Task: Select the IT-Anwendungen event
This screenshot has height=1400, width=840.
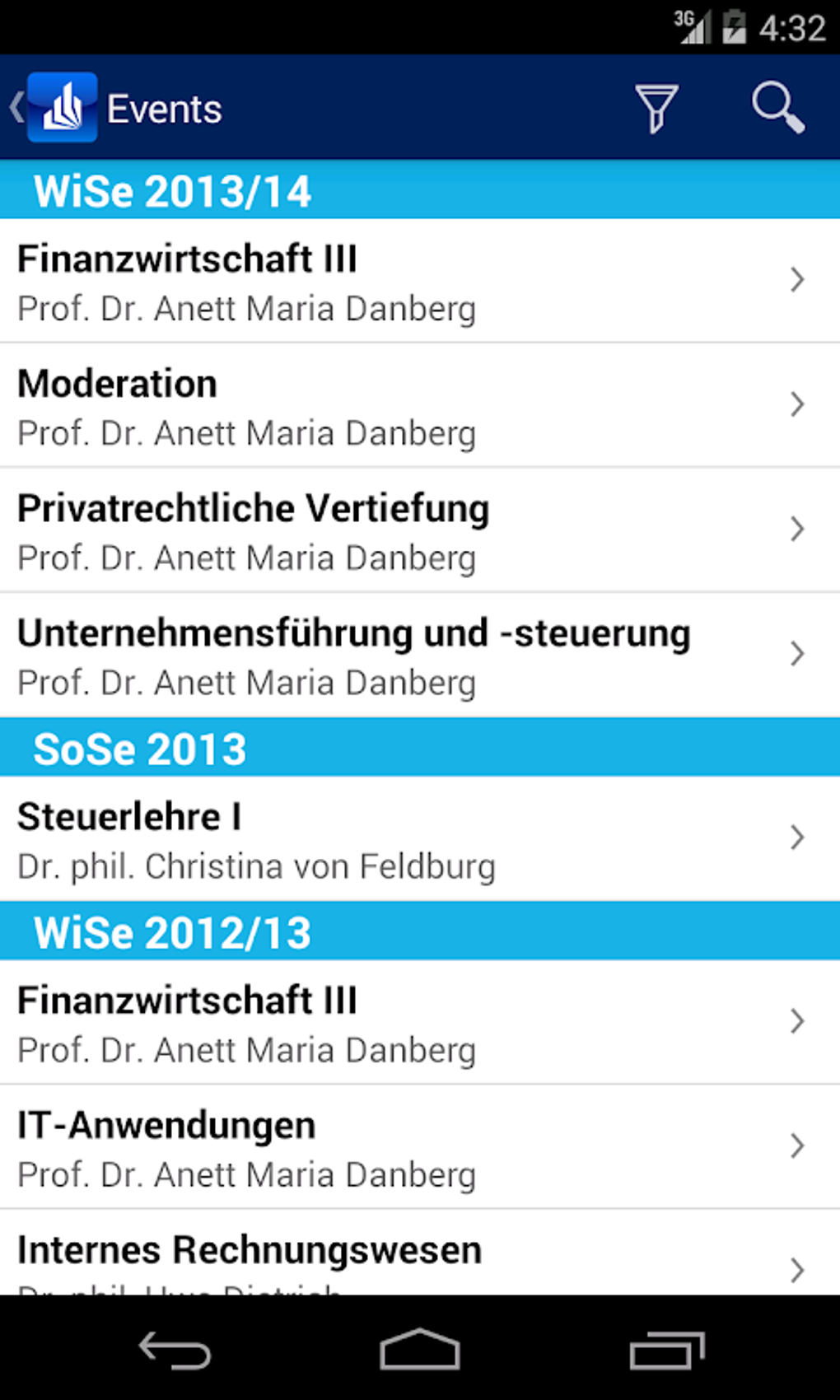Action: (x=412, y=1147)
